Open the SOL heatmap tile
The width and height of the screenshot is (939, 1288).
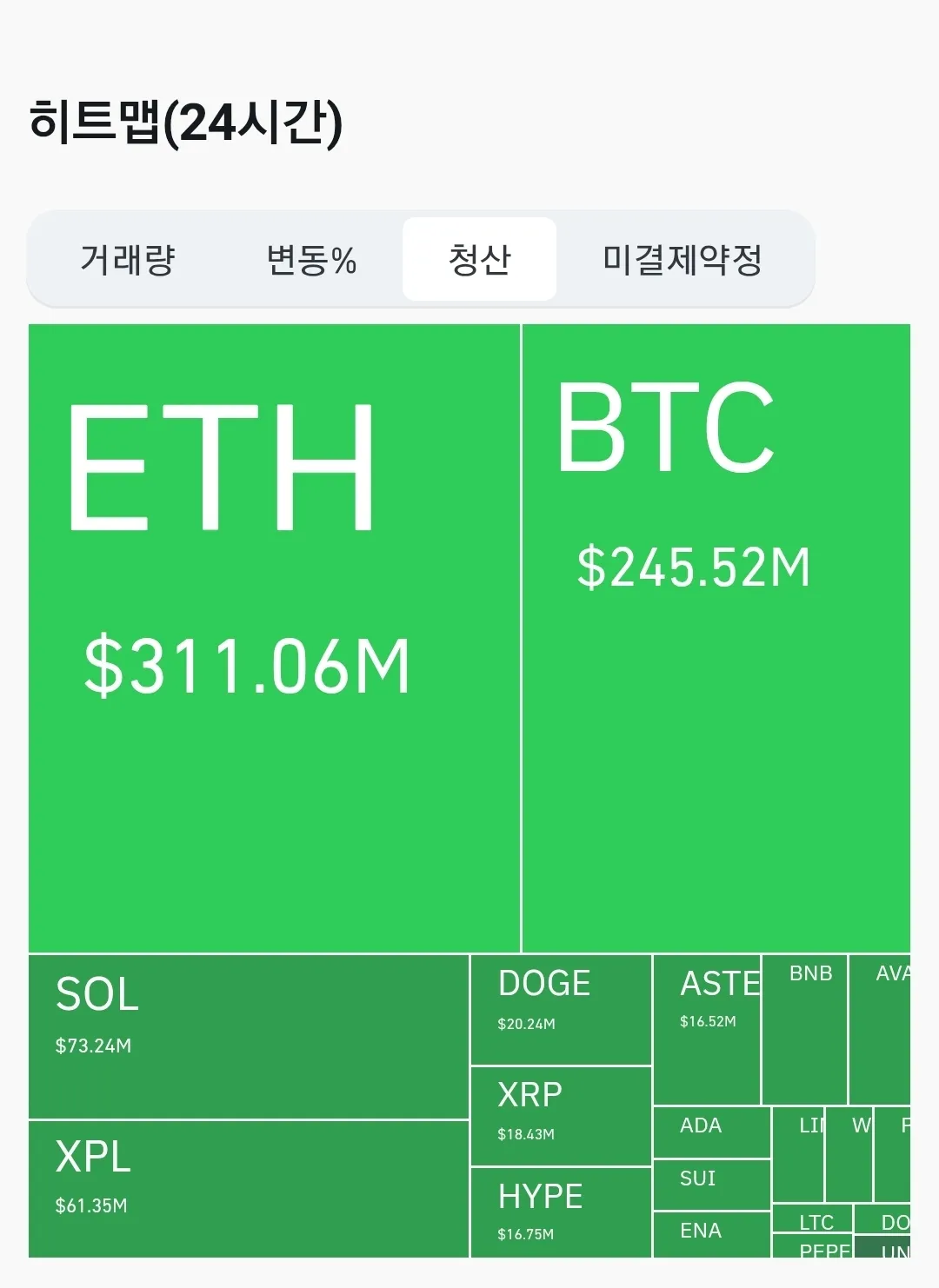click(248, 1036)
